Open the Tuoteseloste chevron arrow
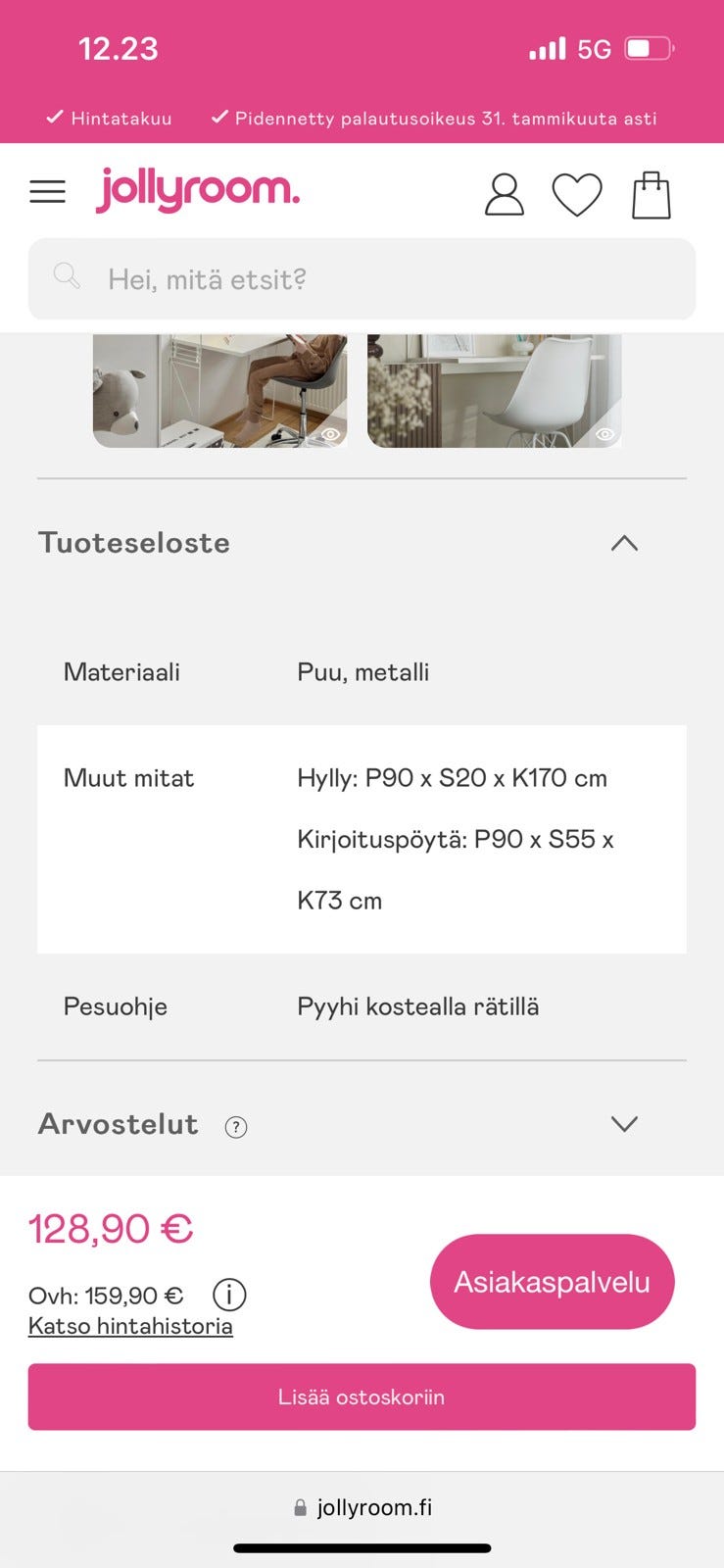 pos(624,543)
